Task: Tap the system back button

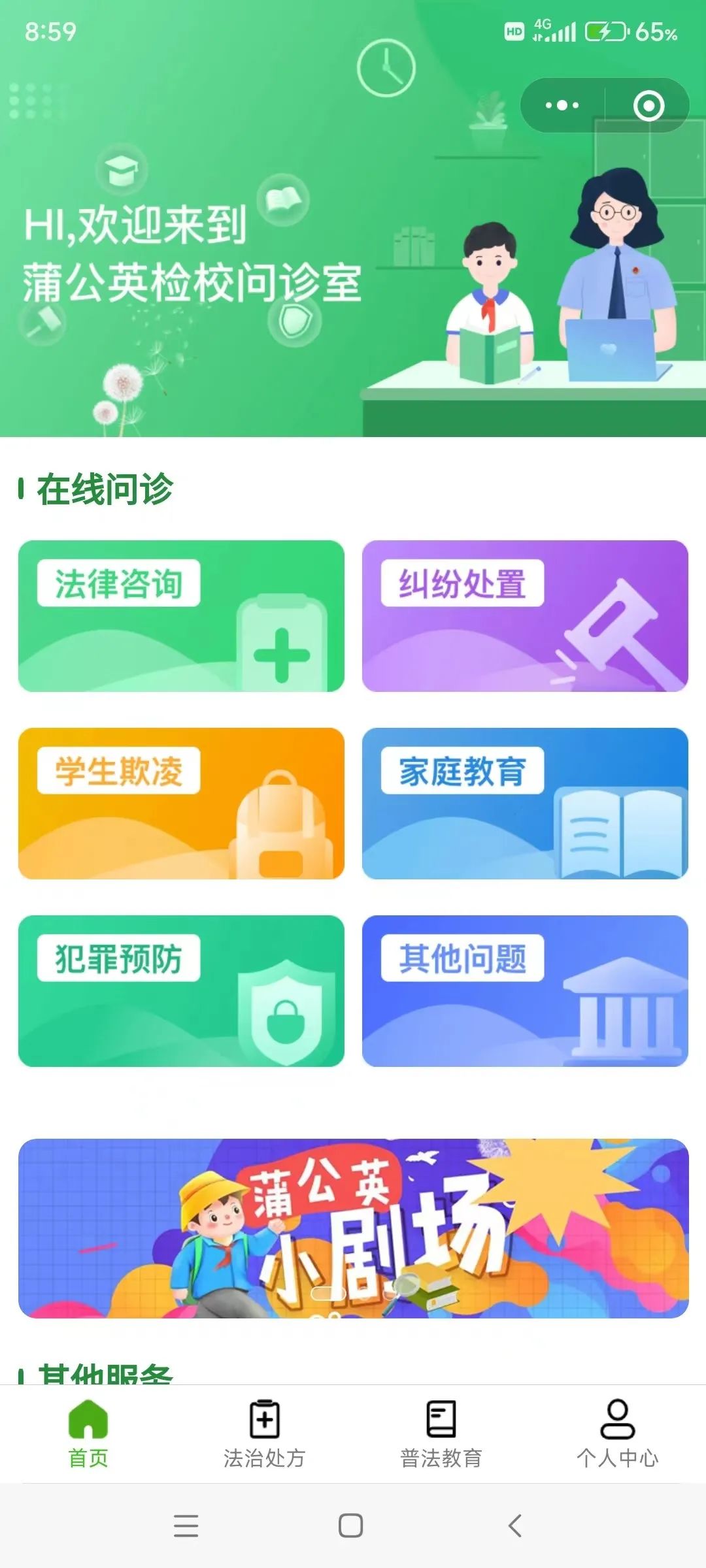Action: pyautogui.click(x=515, y=1526)
